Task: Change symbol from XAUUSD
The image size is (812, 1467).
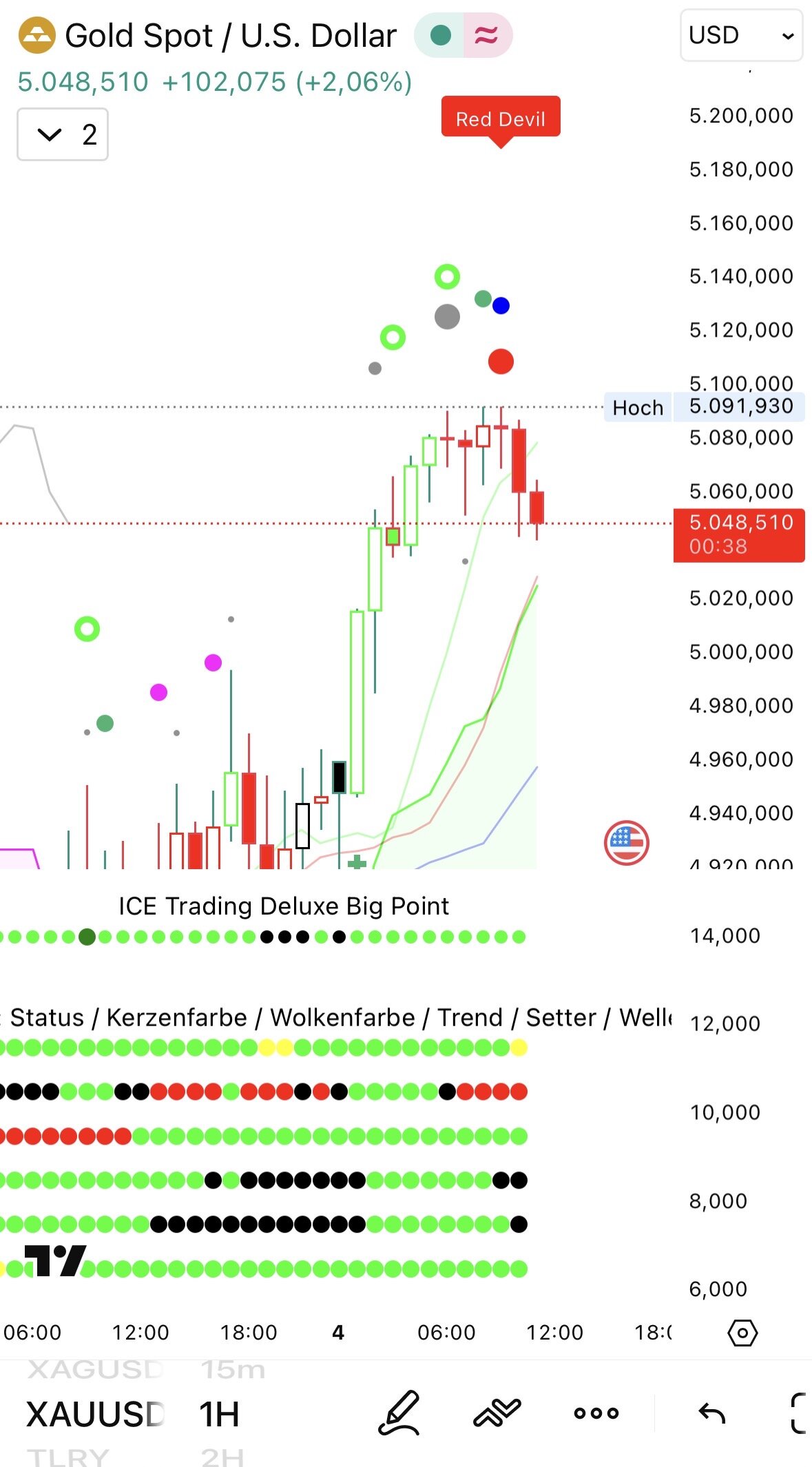Action: coord(95,1414)
